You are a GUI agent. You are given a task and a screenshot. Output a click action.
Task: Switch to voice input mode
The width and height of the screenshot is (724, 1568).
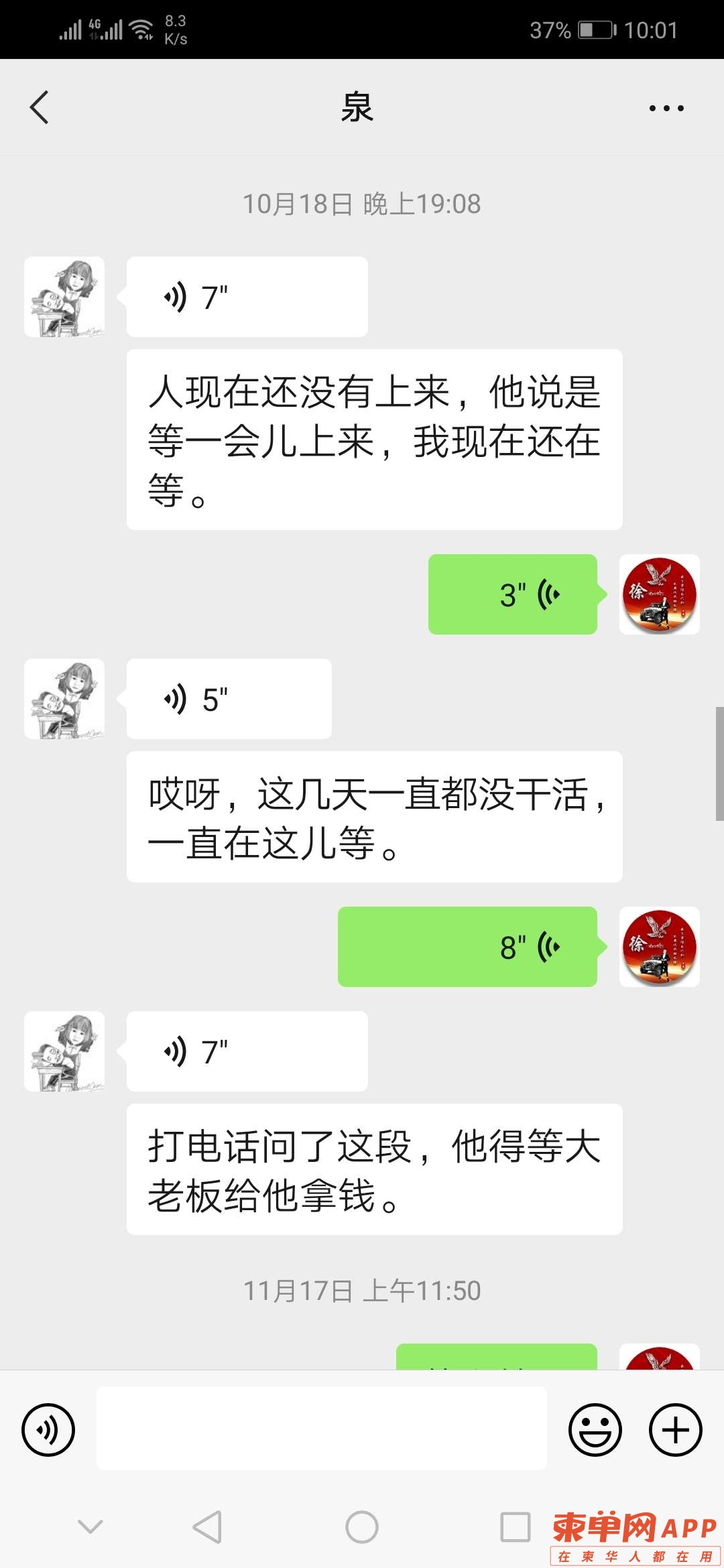[x=48, y=1429]
